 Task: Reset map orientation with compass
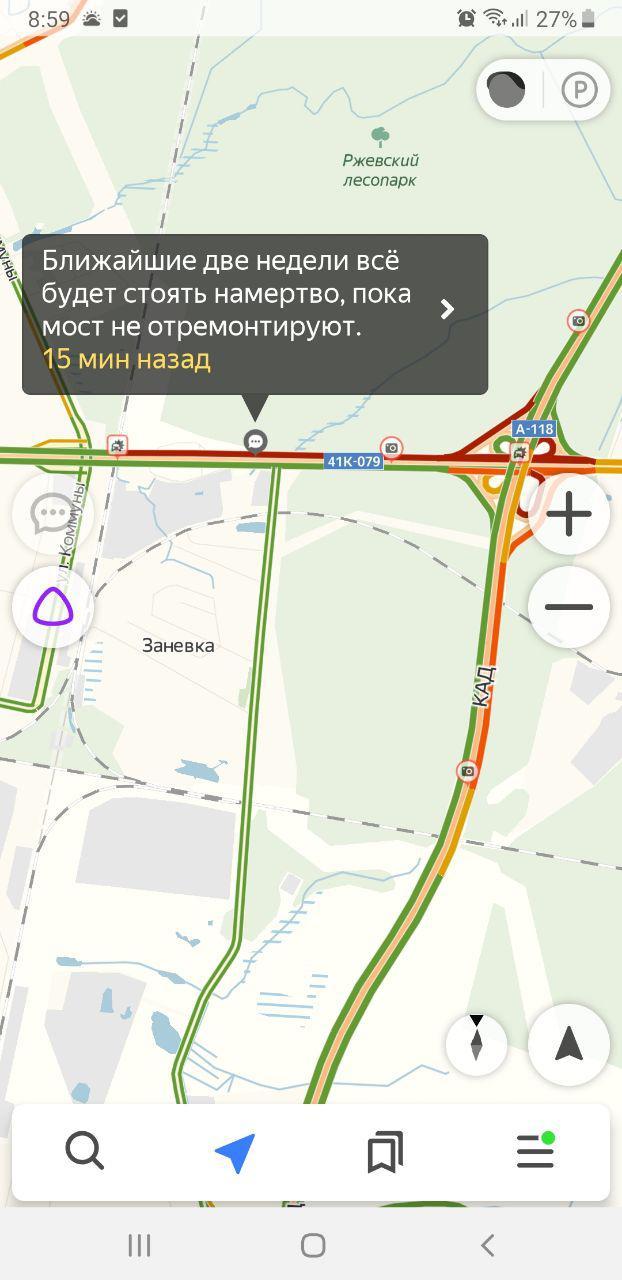pos(476,1044)
